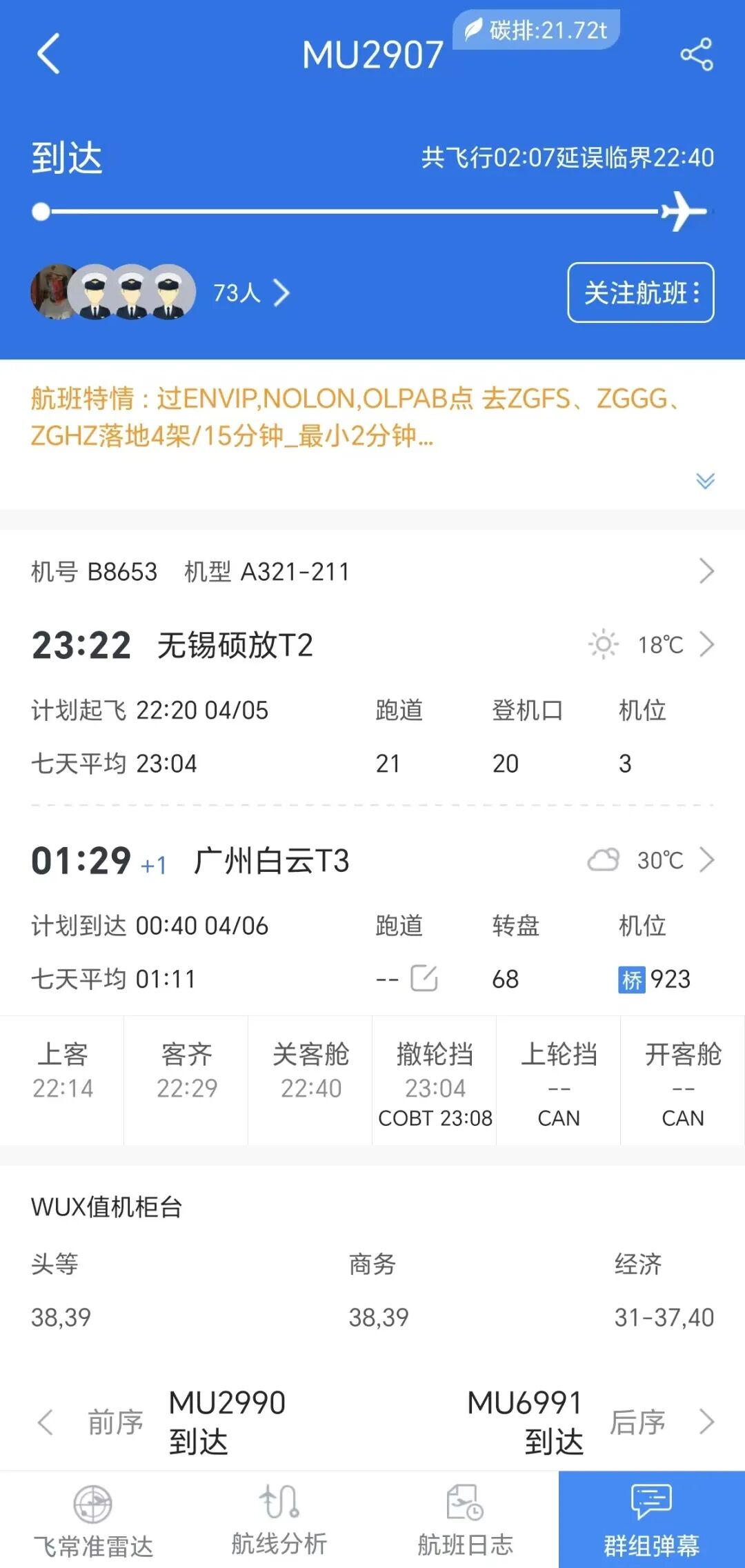
Task: Share this flight's information
Action: (x=696, y=54)
